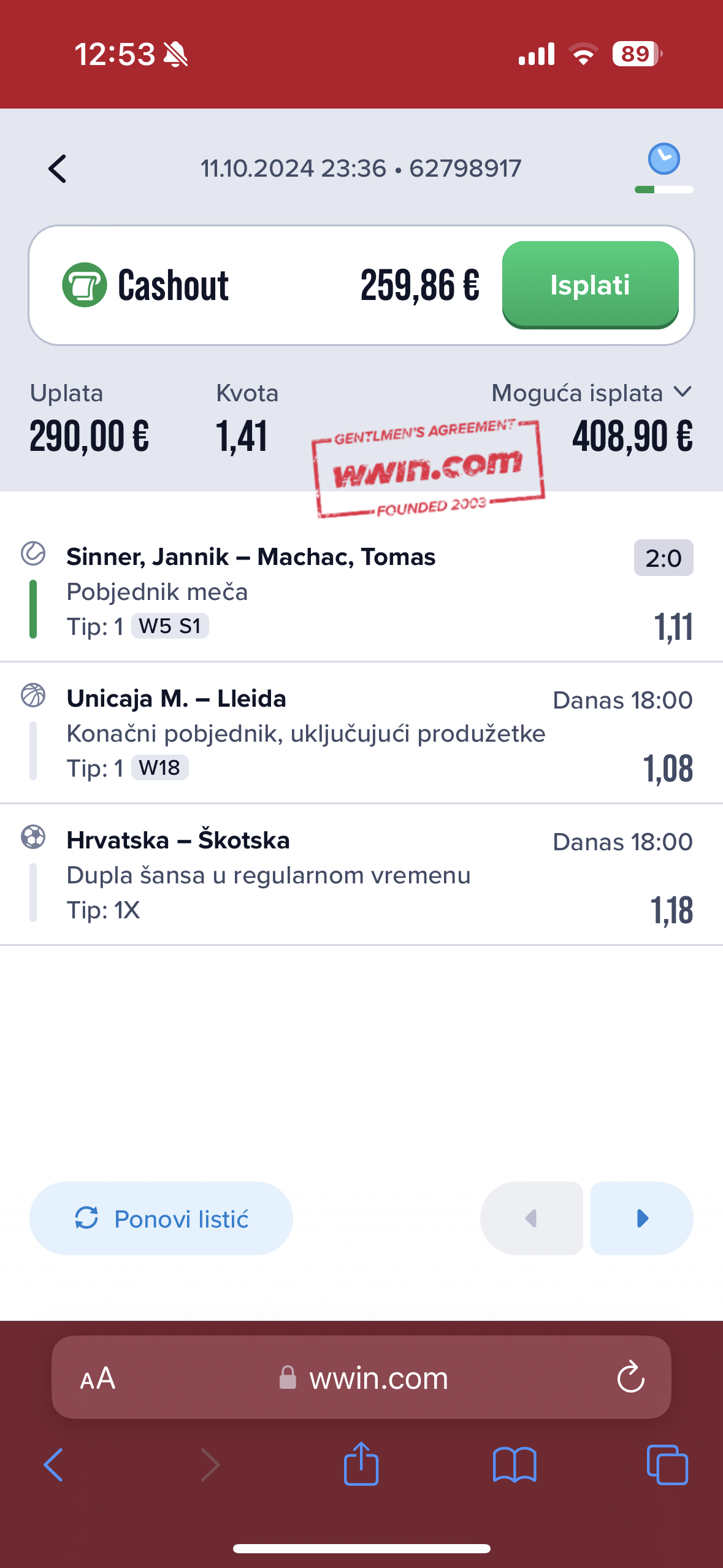
Task: Share this page from the Safari toolbar
Action: pyautogui.click(x=361, y=1464)
